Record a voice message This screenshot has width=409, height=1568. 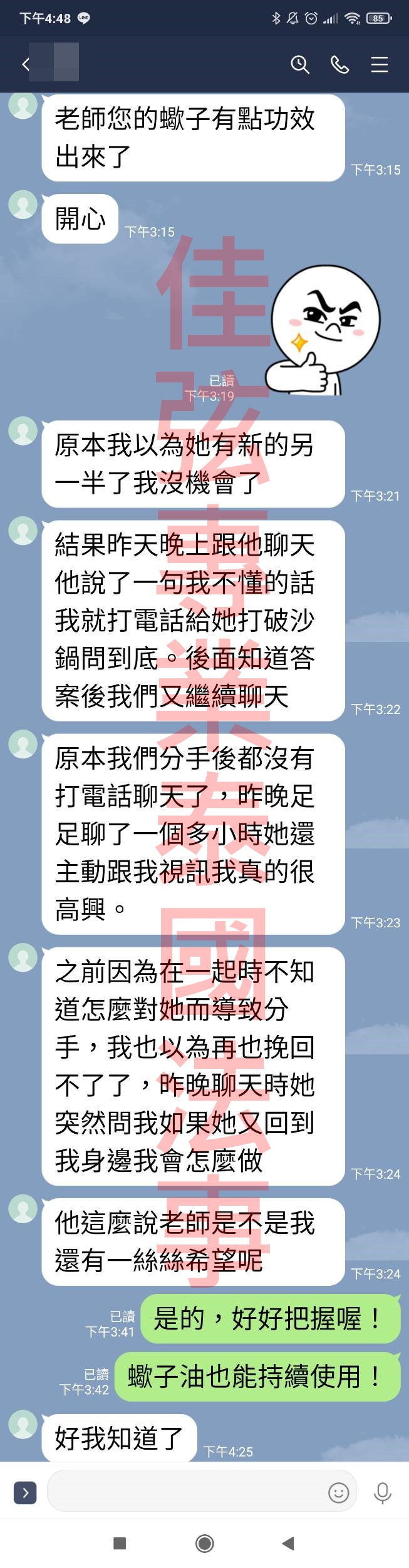[x=382, y=1493]
